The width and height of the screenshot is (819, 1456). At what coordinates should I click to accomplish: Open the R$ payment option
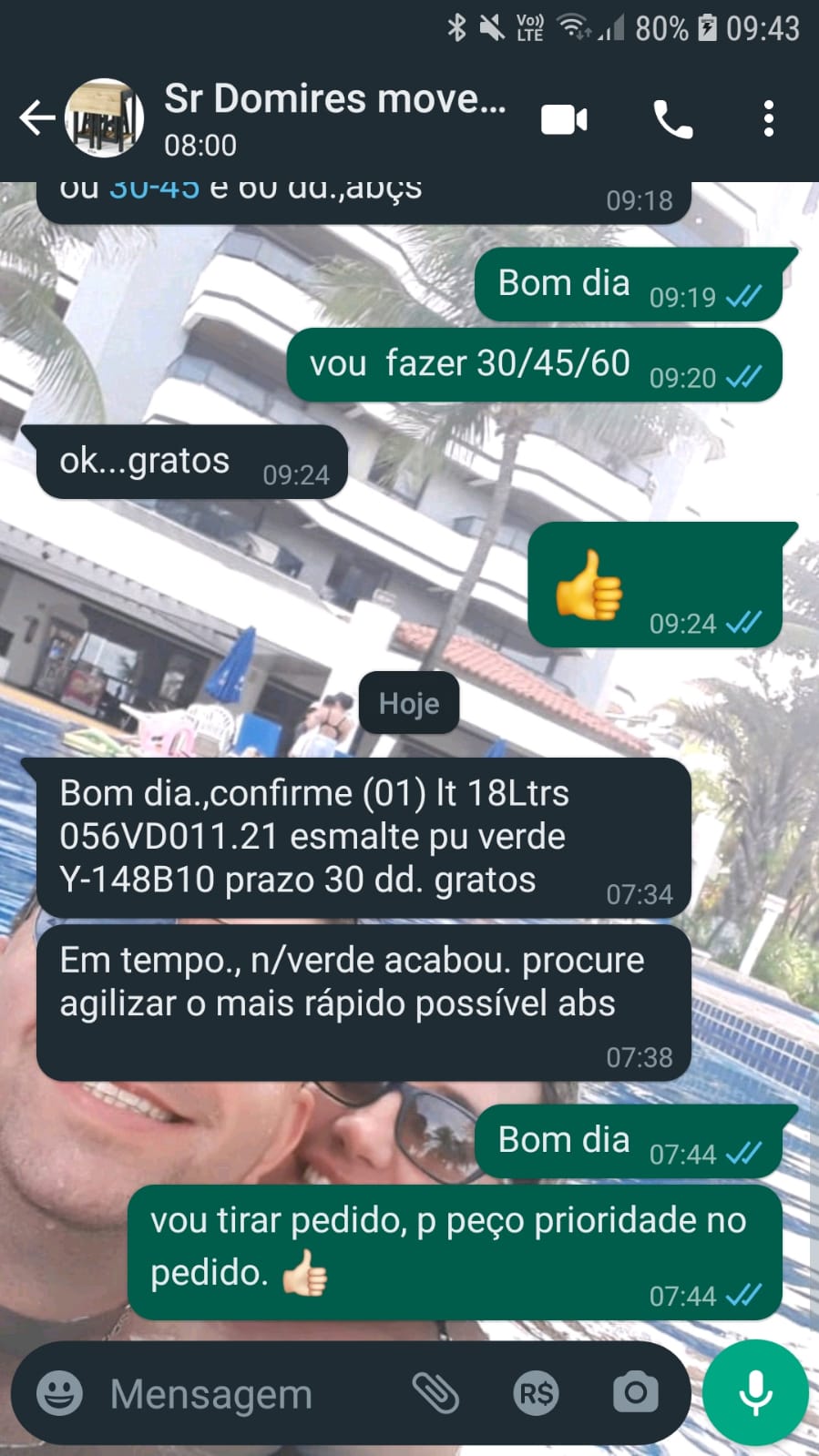[536, 1393]
